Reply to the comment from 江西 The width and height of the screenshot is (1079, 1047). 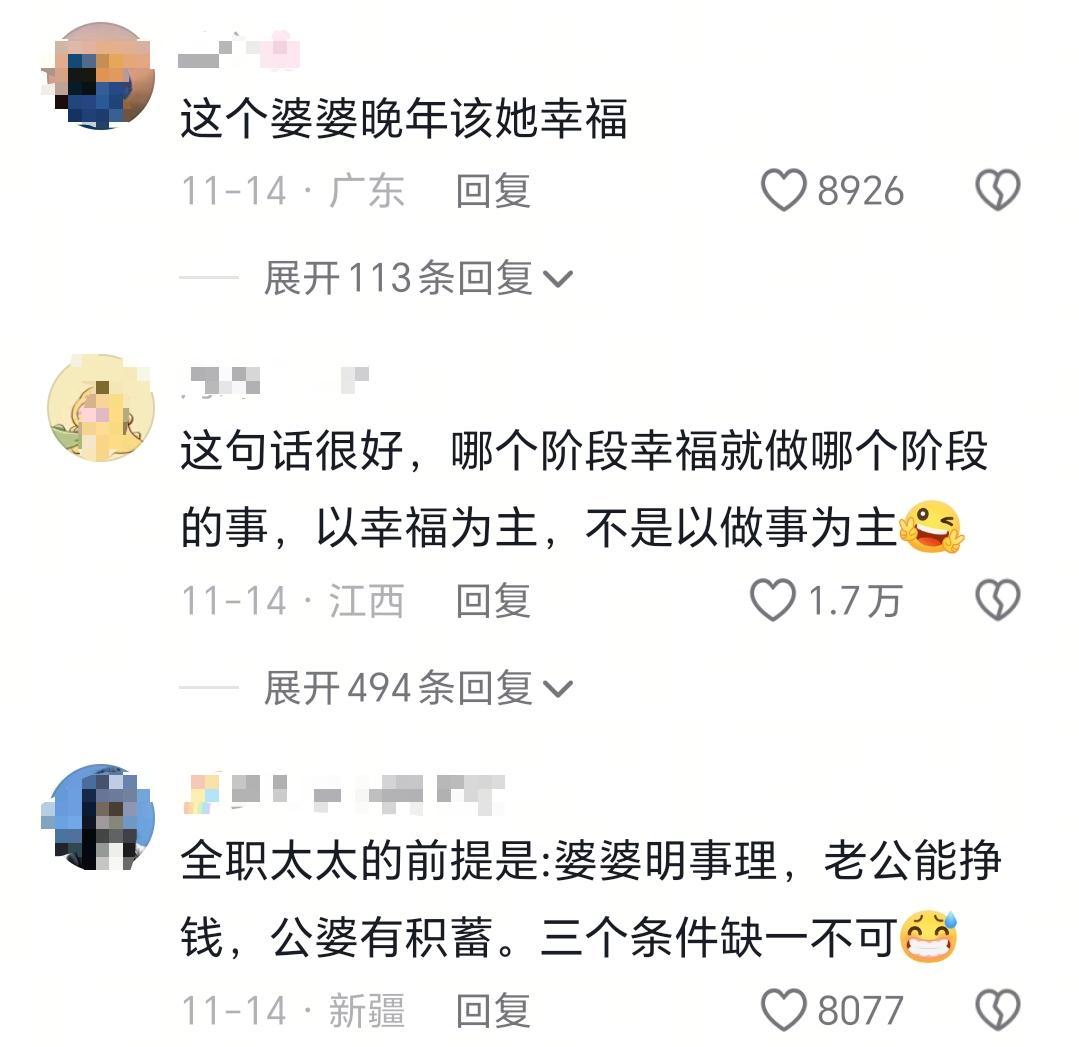pos(492,601)
